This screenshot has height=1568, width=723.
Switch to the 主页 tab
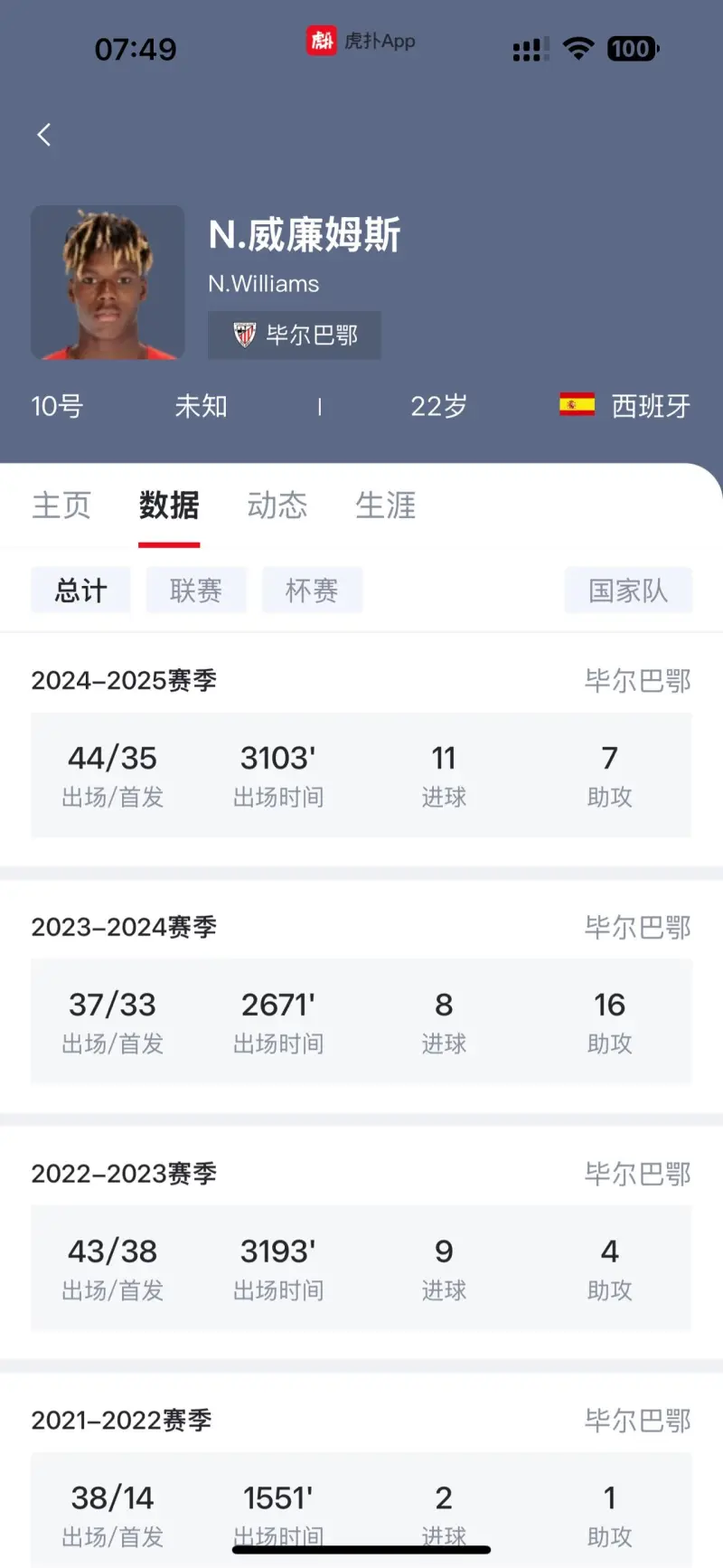pyautogui.click(x=61, y=505)
